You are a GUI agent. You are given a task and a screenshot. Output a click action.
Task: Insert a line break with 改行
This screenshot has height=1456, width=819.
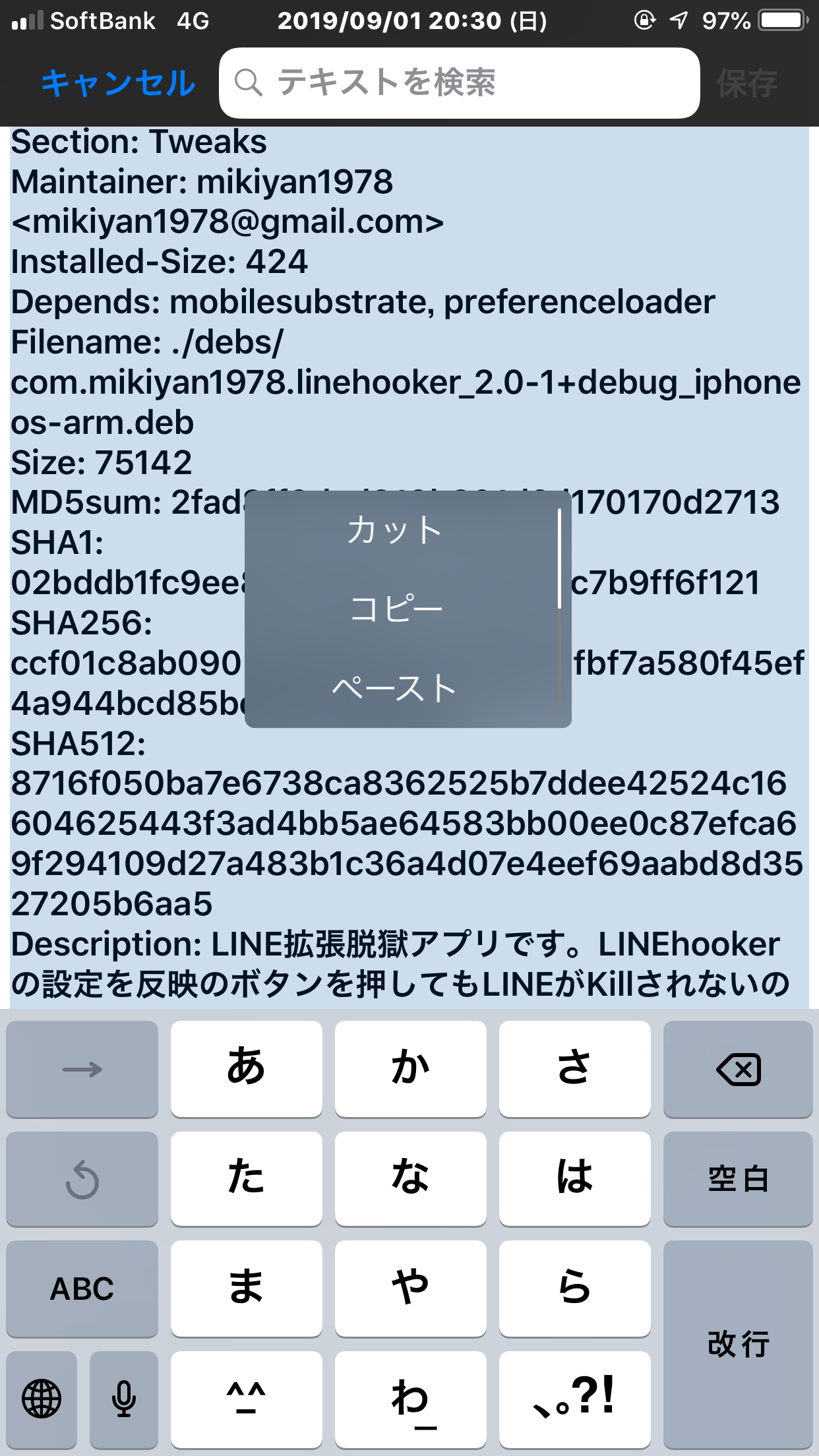tap(738, 1344)
